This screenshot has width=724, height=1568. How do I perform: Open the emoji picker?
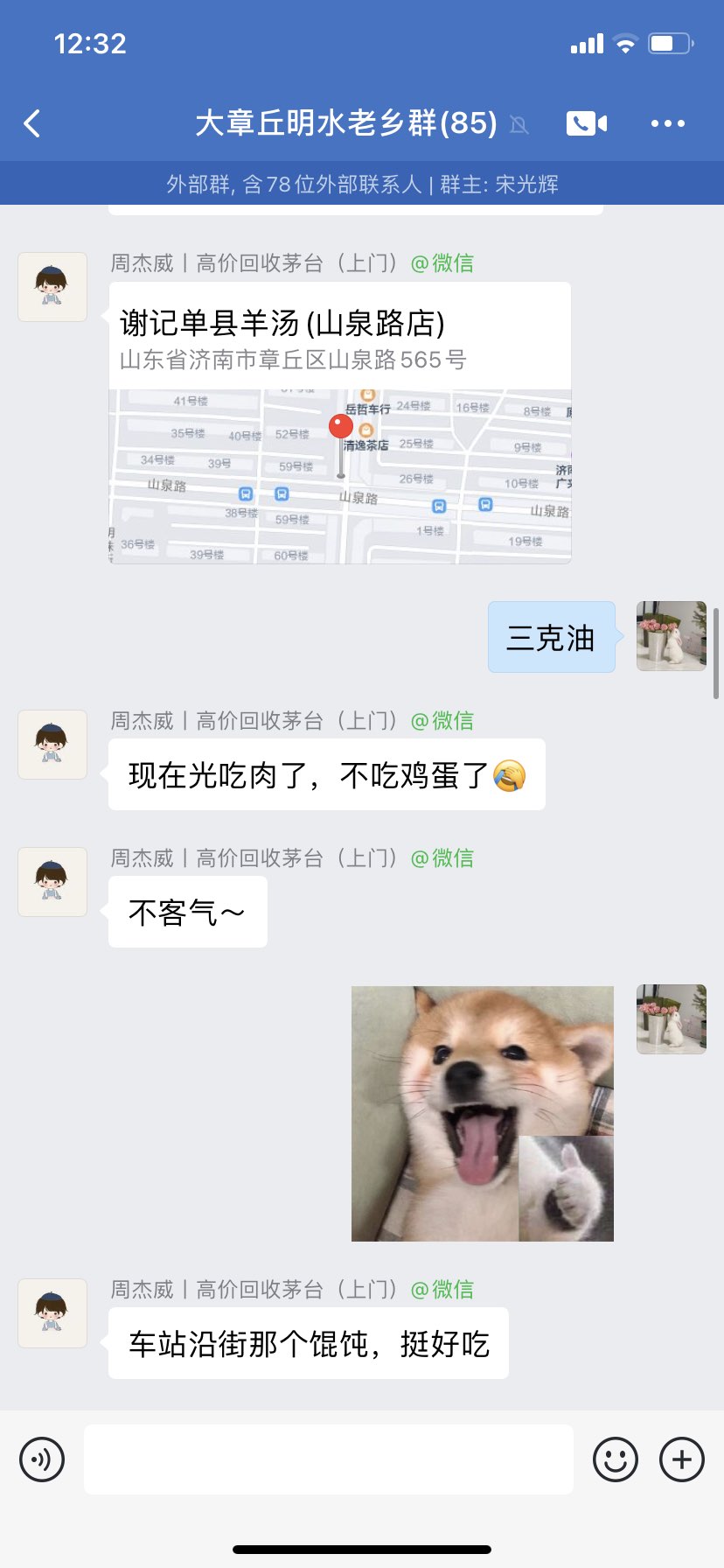coord(615,1459)
